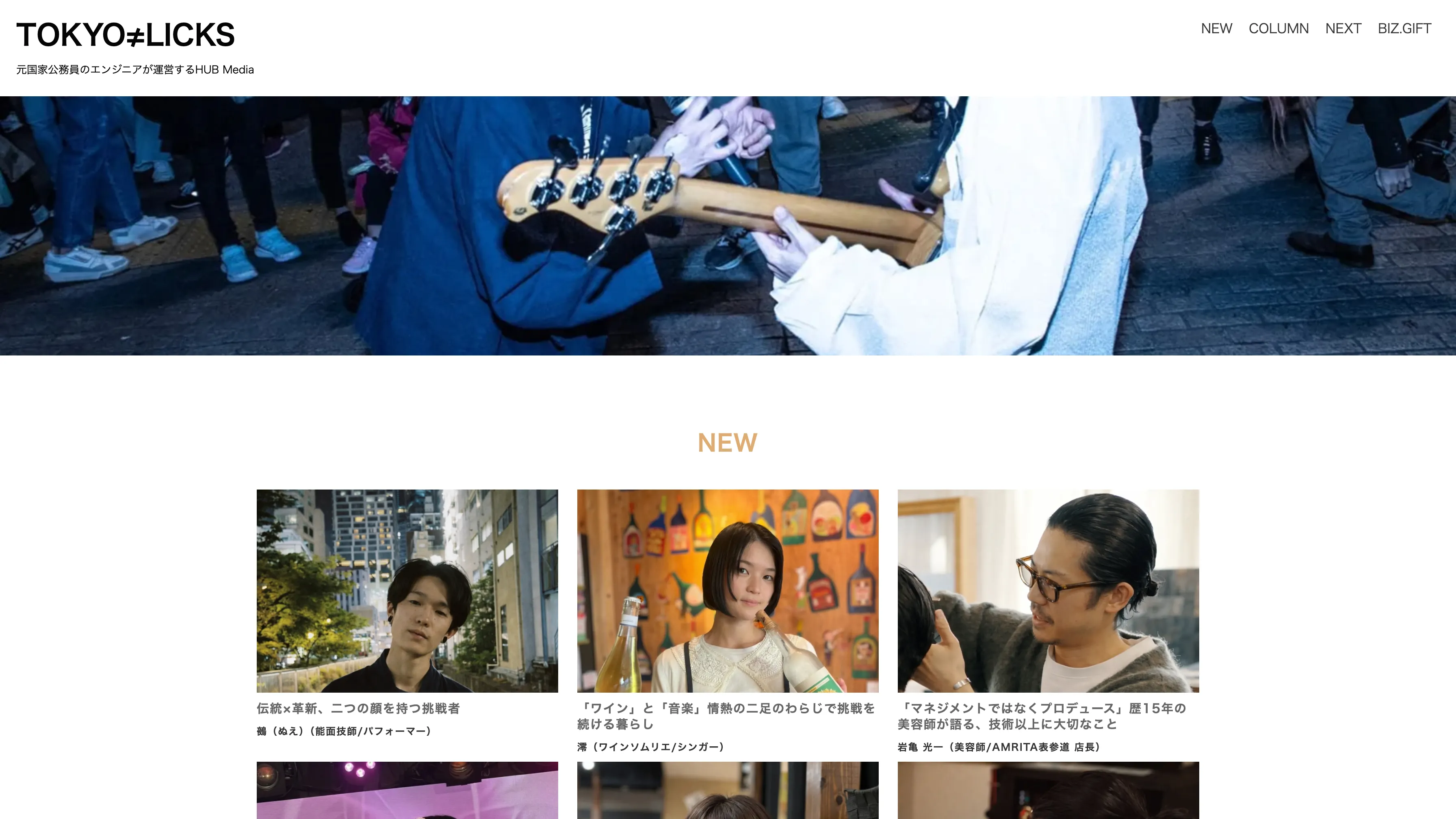Open the TOKYO≠LICKS site title
The image size is (1456, 819).
(x=126, y=35)
